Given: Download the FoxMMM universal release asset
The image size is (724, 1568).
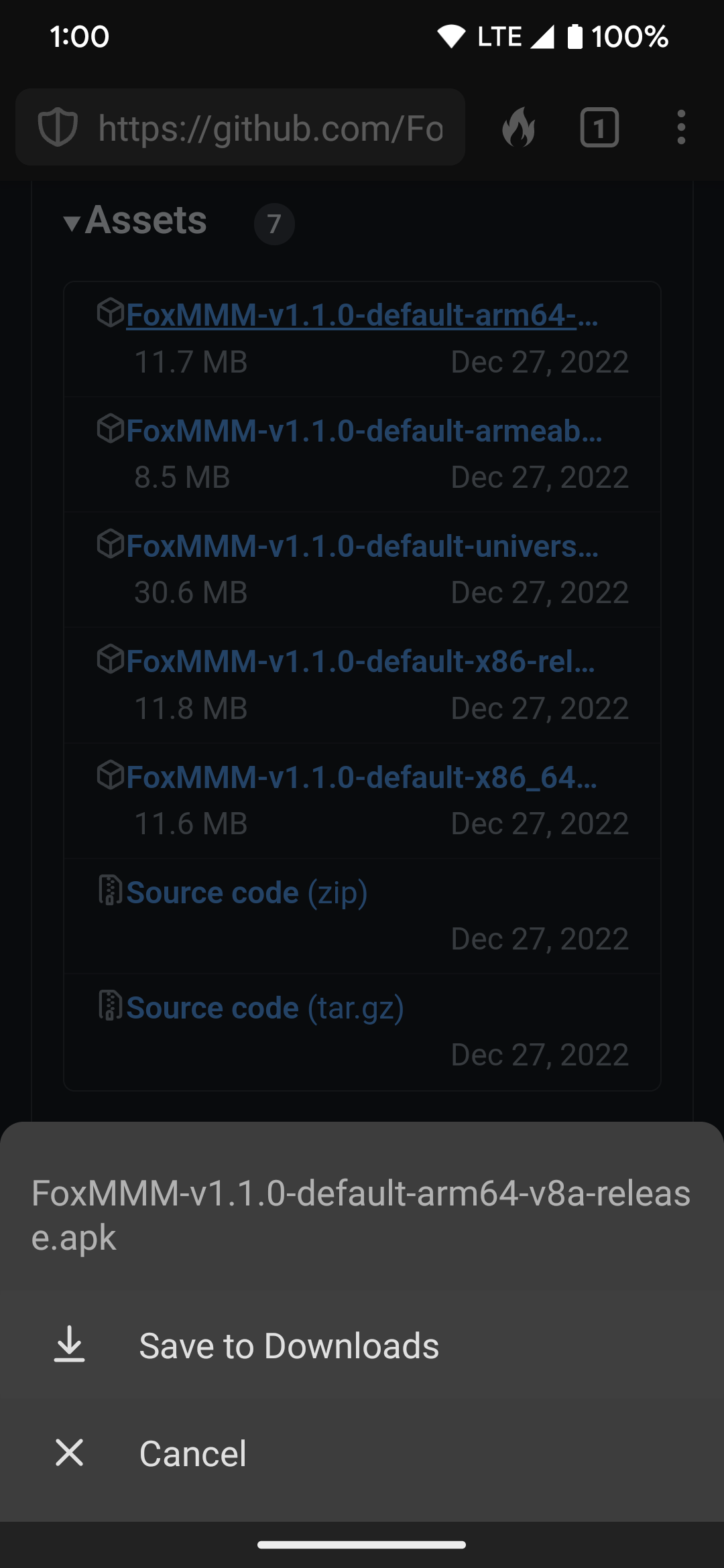Looking at the screenshot, I should pos(364,548).
